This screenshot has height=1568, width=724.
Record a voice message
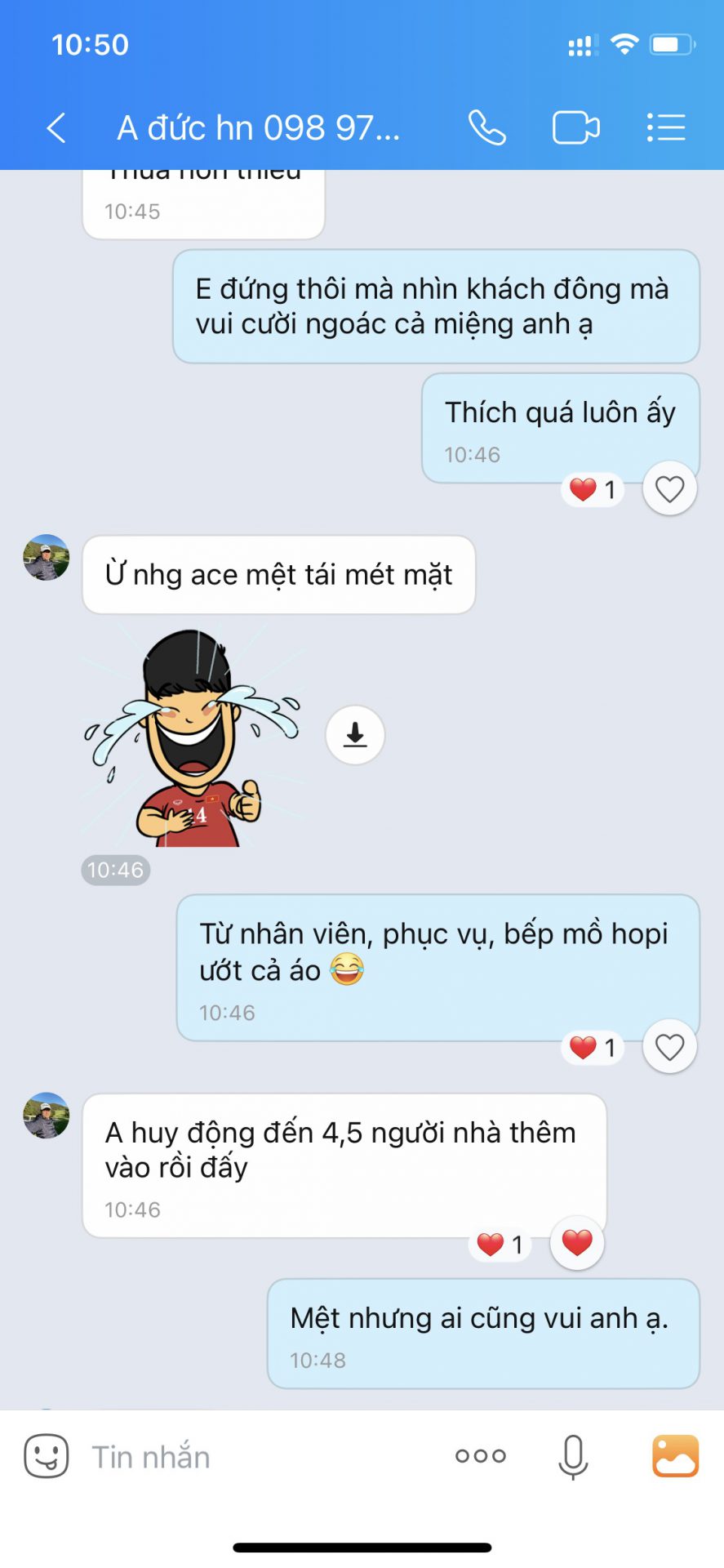[x=573, y=1456]
